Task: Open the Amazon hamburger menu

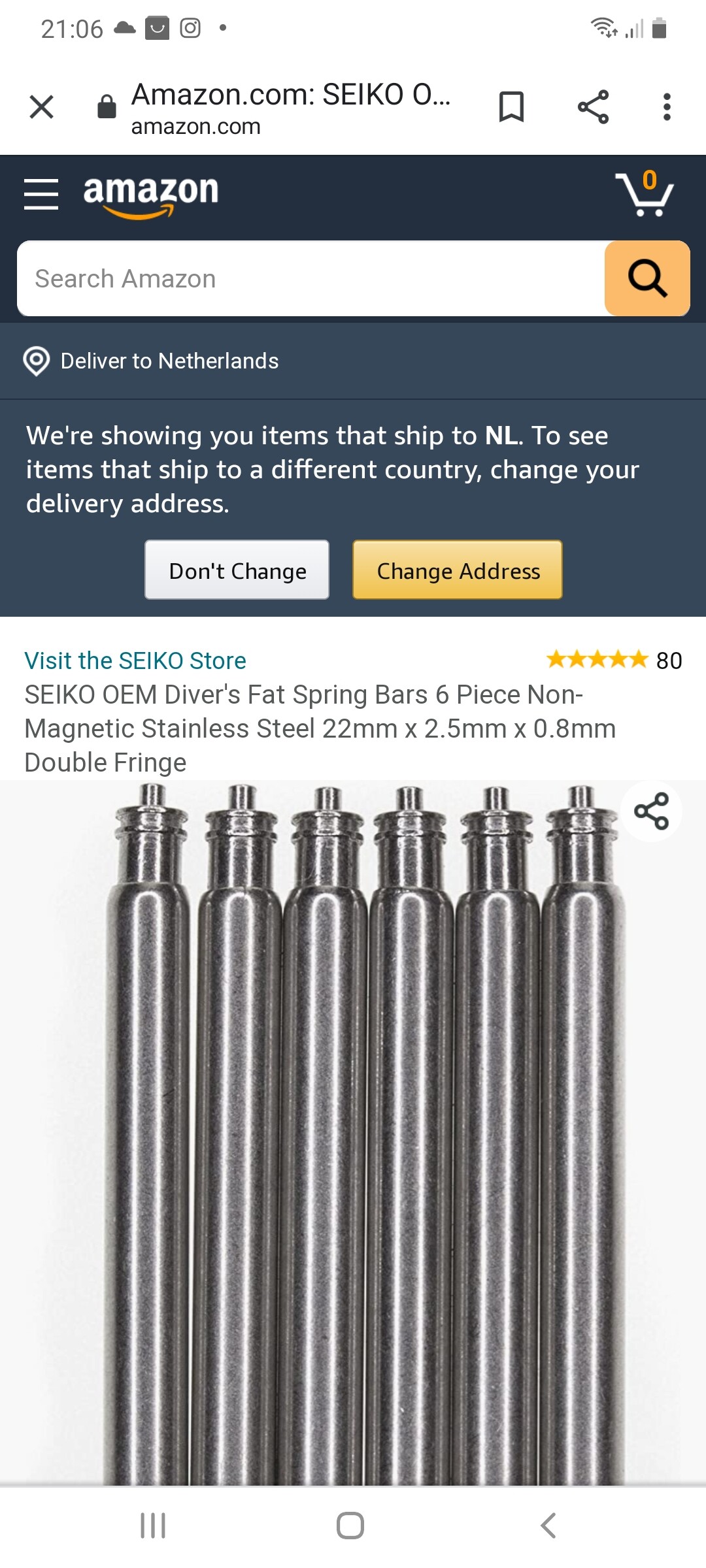Action: pos(41,194)
